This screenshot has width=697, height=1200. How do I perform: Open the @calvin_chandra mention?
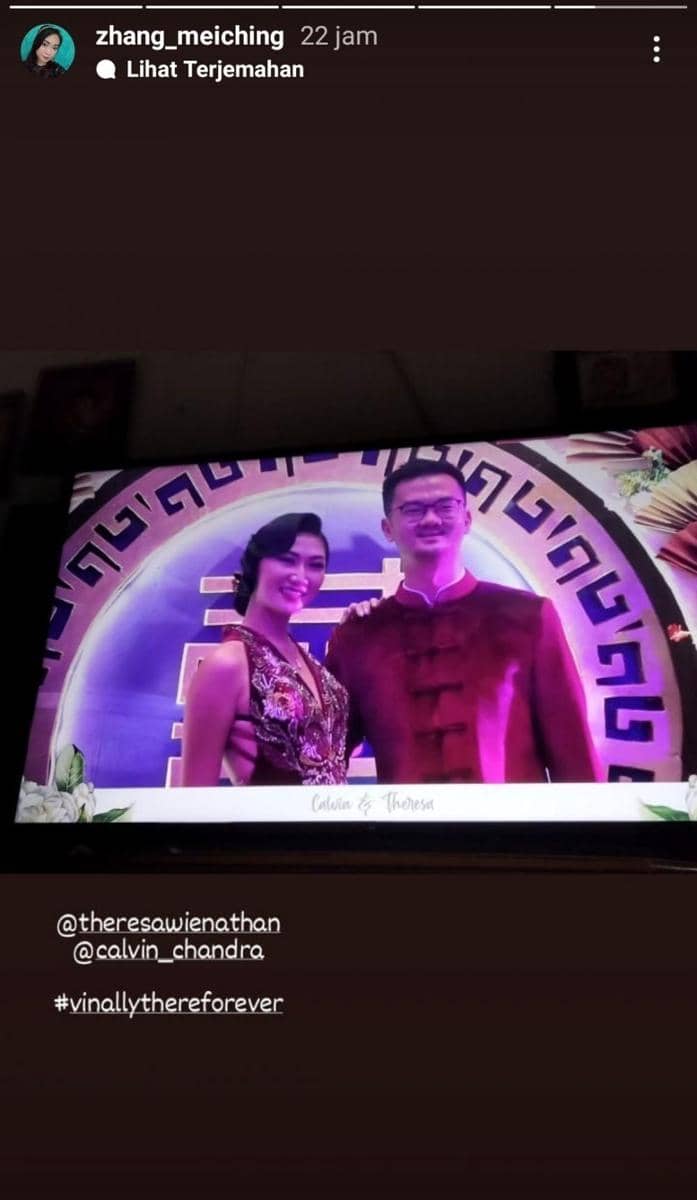coord(168,951)
